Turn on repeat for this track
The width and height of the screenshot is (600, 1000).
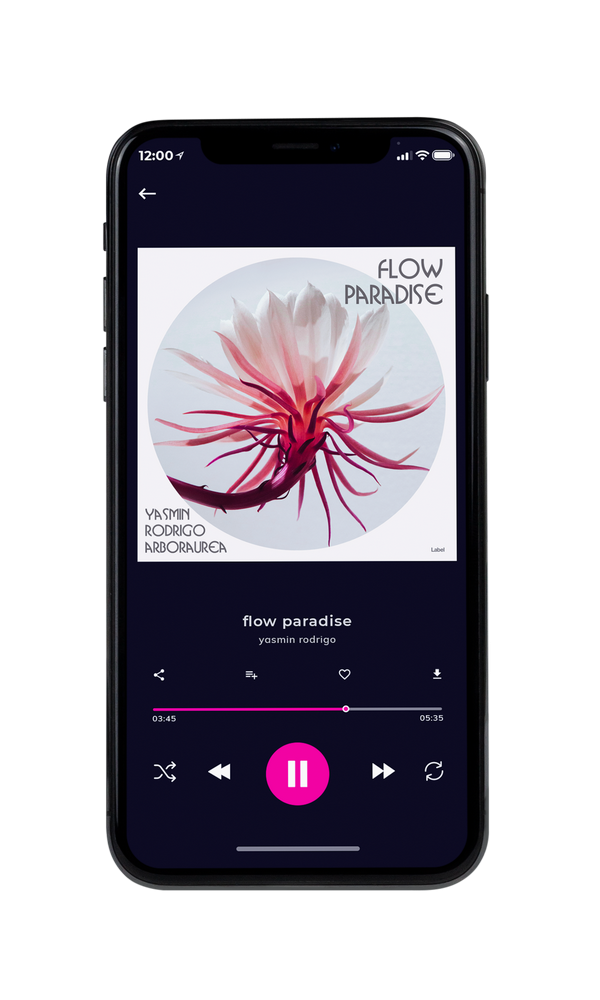click(x=434, y=771)
